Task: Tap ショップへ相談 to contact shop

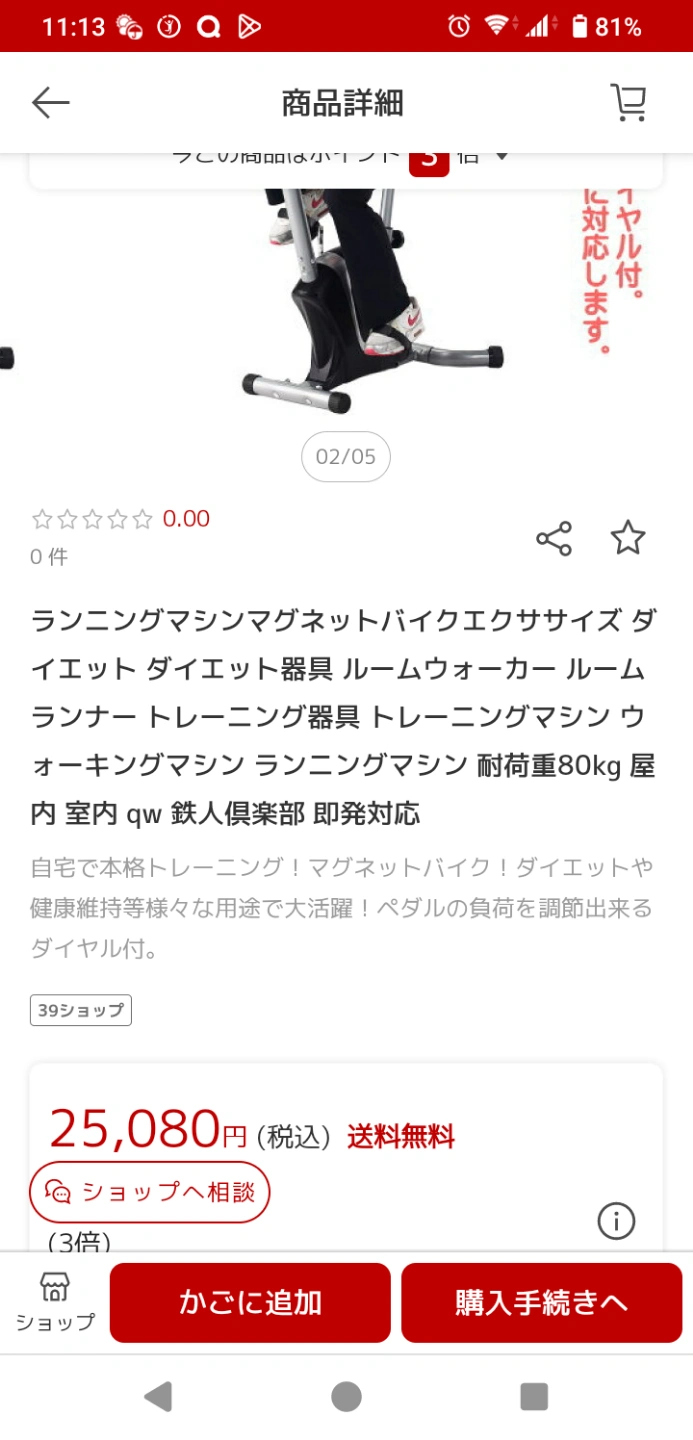Action: (x=150, y=1192)
